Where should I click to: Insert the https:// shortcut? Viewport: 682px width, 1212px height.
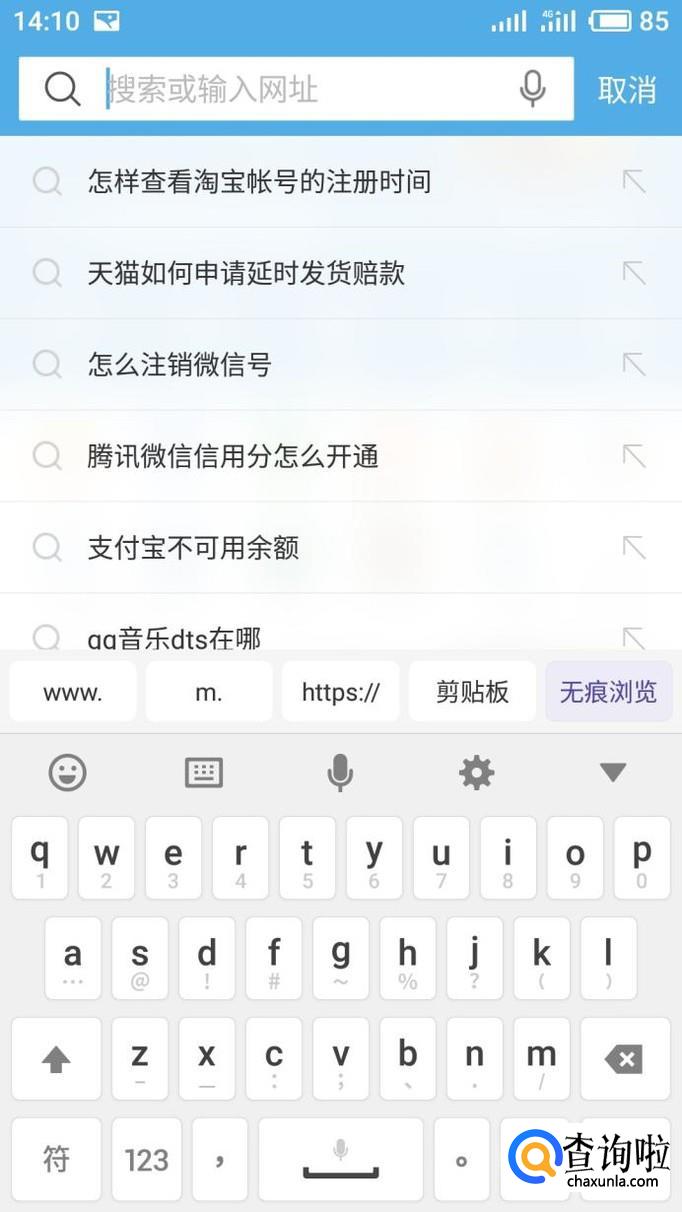coord(341,692)
